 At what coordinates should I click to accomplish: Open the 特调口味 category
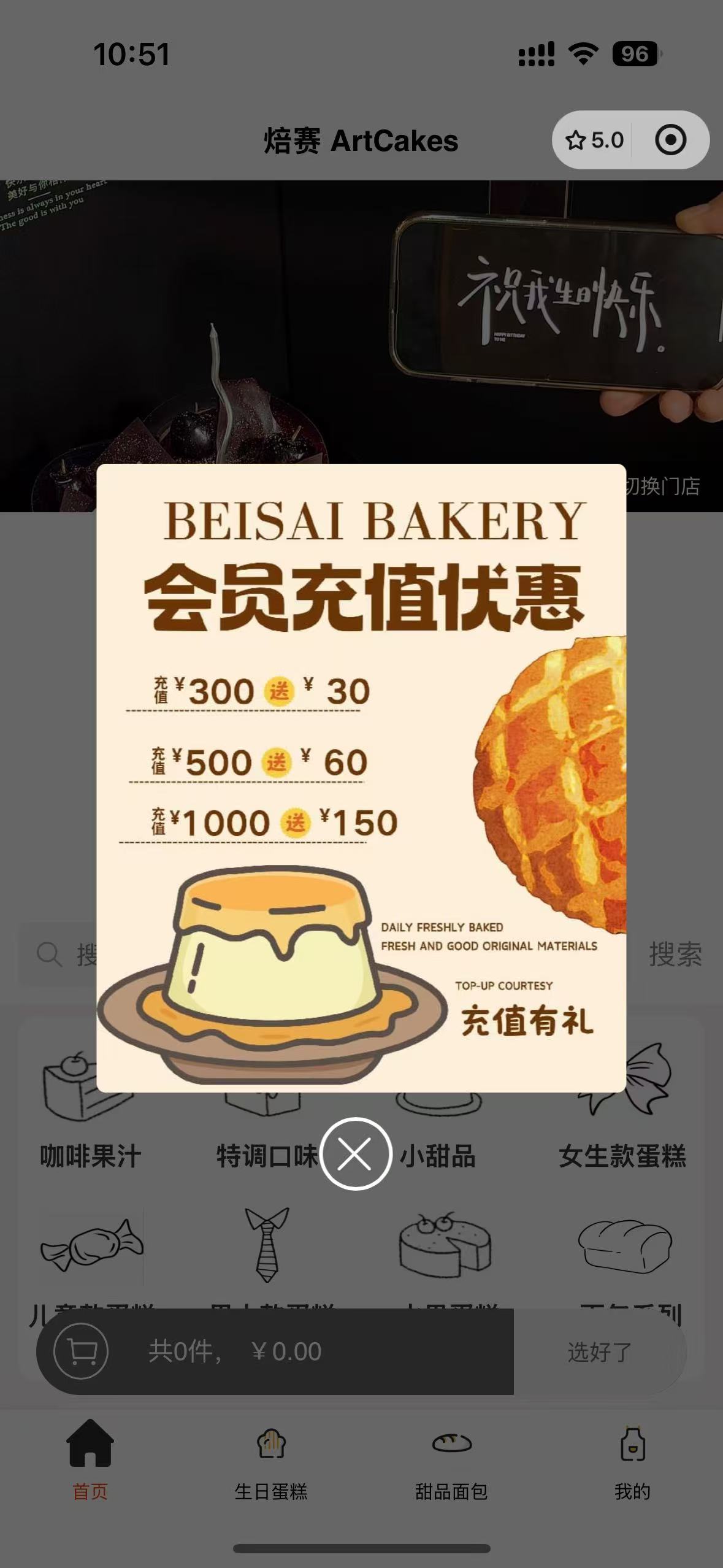pos(266,1156)
